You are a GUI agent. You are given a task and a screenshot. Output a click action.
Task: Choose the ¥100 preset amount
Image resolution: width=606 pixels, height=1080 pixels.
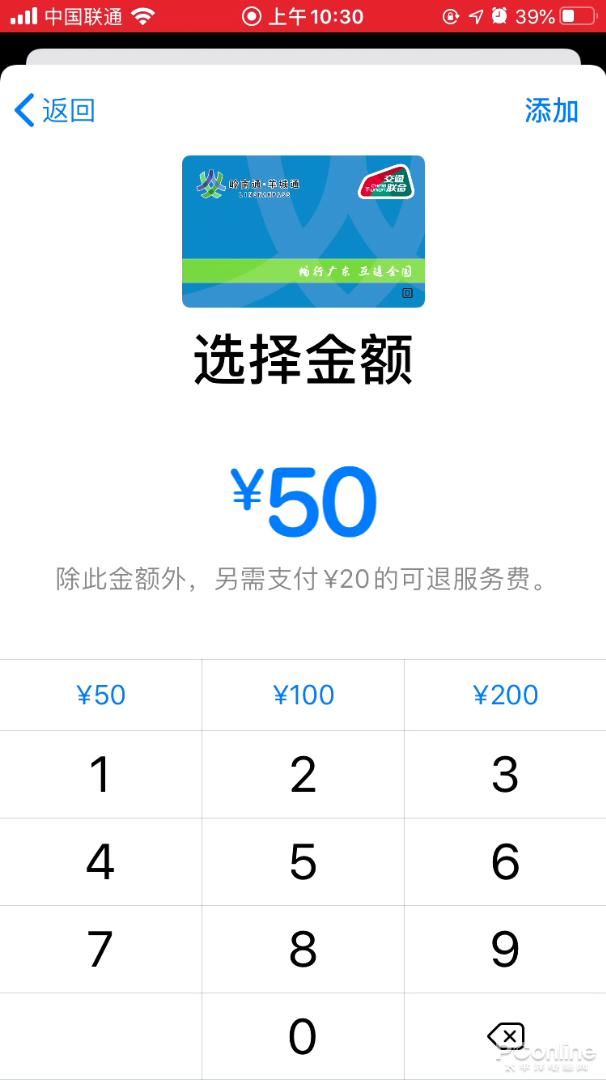(303, 695)
